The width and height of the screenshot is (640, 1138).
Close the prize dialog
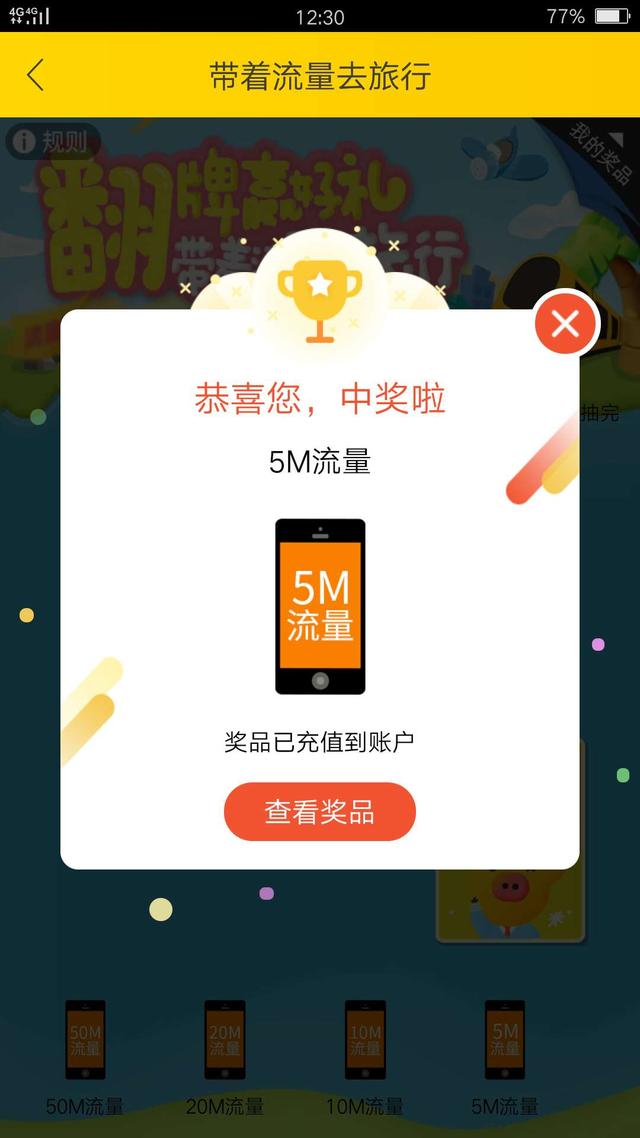(x=565, y=323)
